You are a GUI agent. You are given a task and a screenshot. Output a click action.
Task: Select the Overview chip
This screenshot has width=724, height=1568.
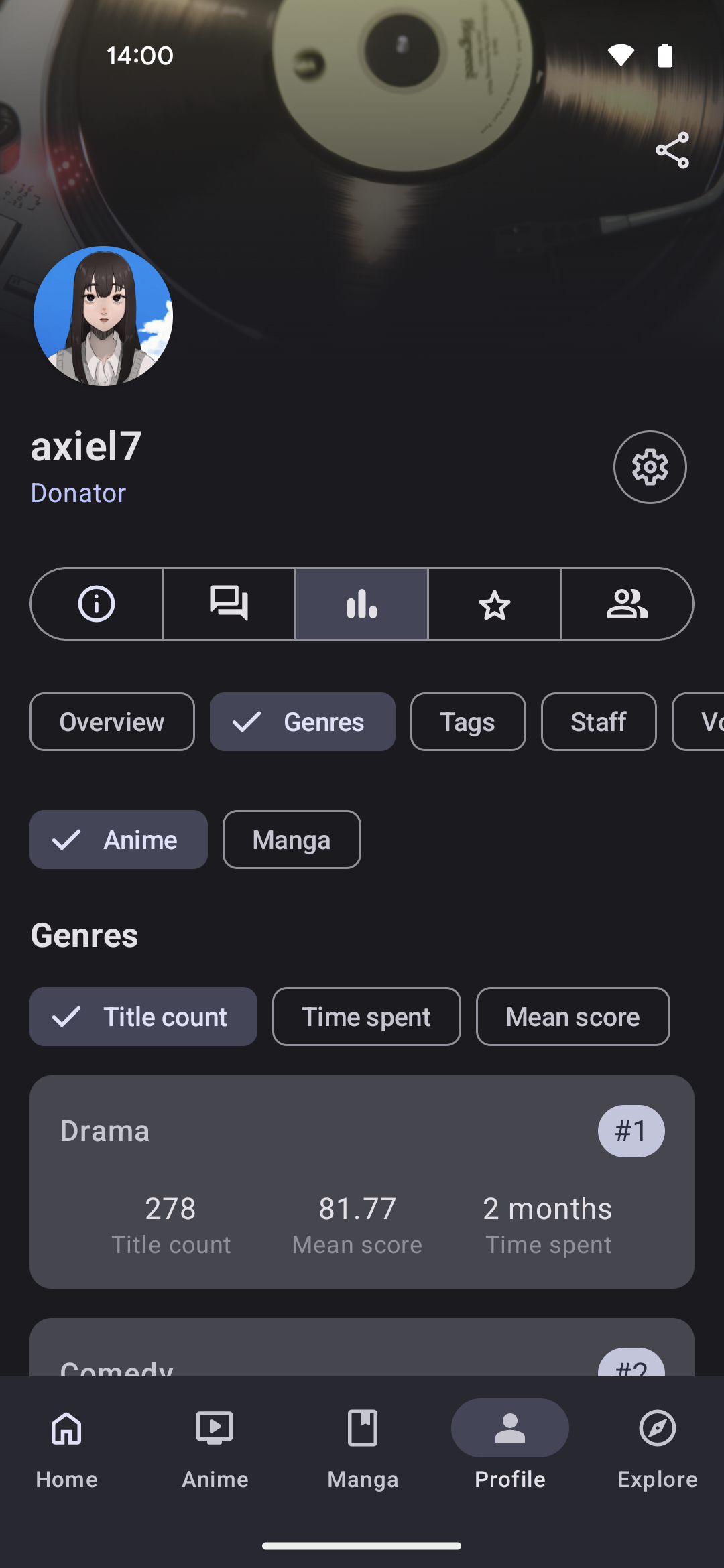coord(112,722)
